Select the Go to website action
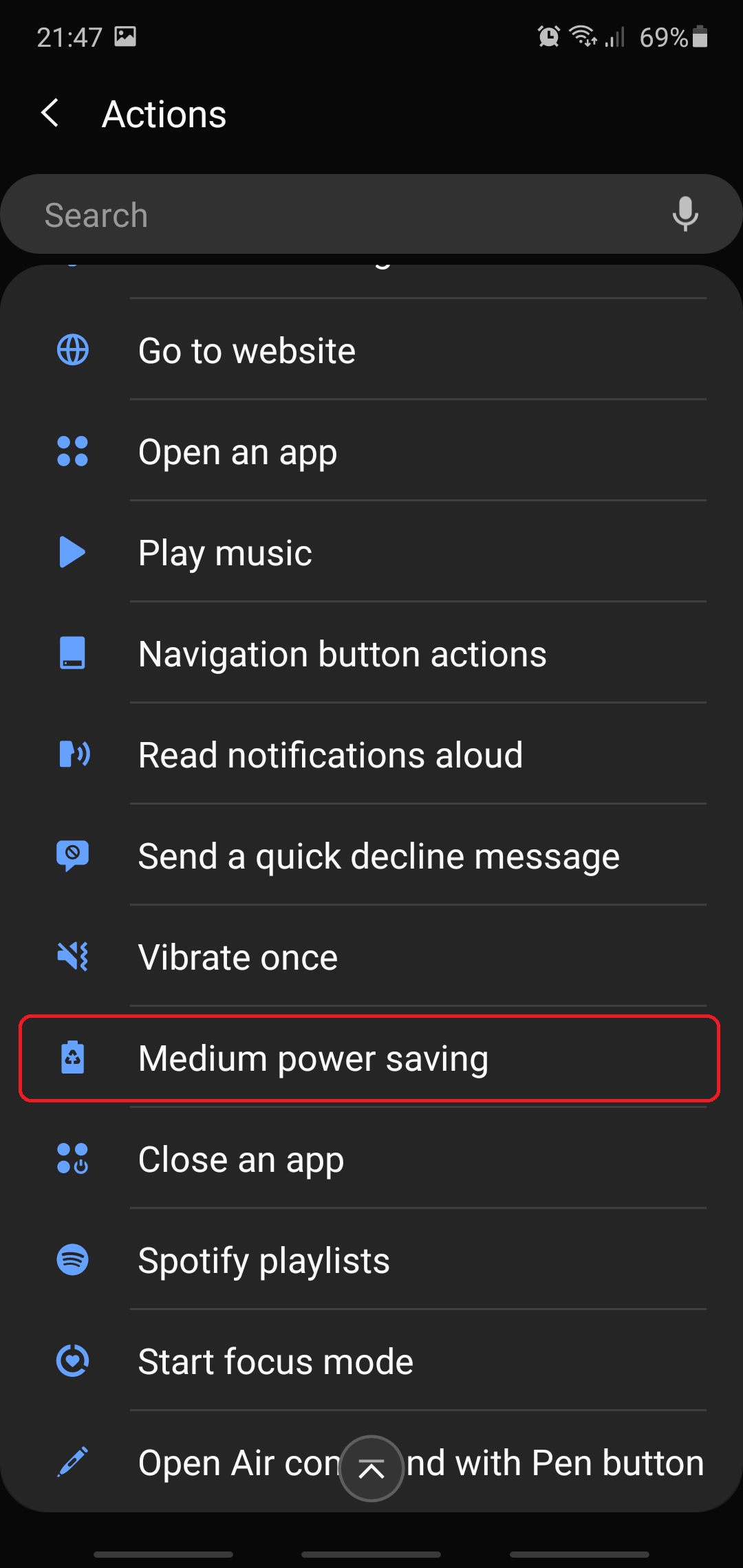The width and height of the screenshot is (743, 1568). (371, 351)
